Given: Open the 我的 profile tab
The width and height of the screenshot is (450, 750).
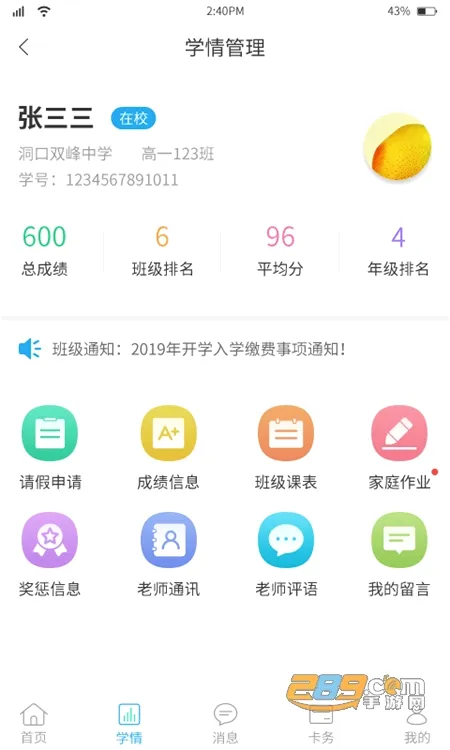Looking at the screenshot, I should coord(417,723).
